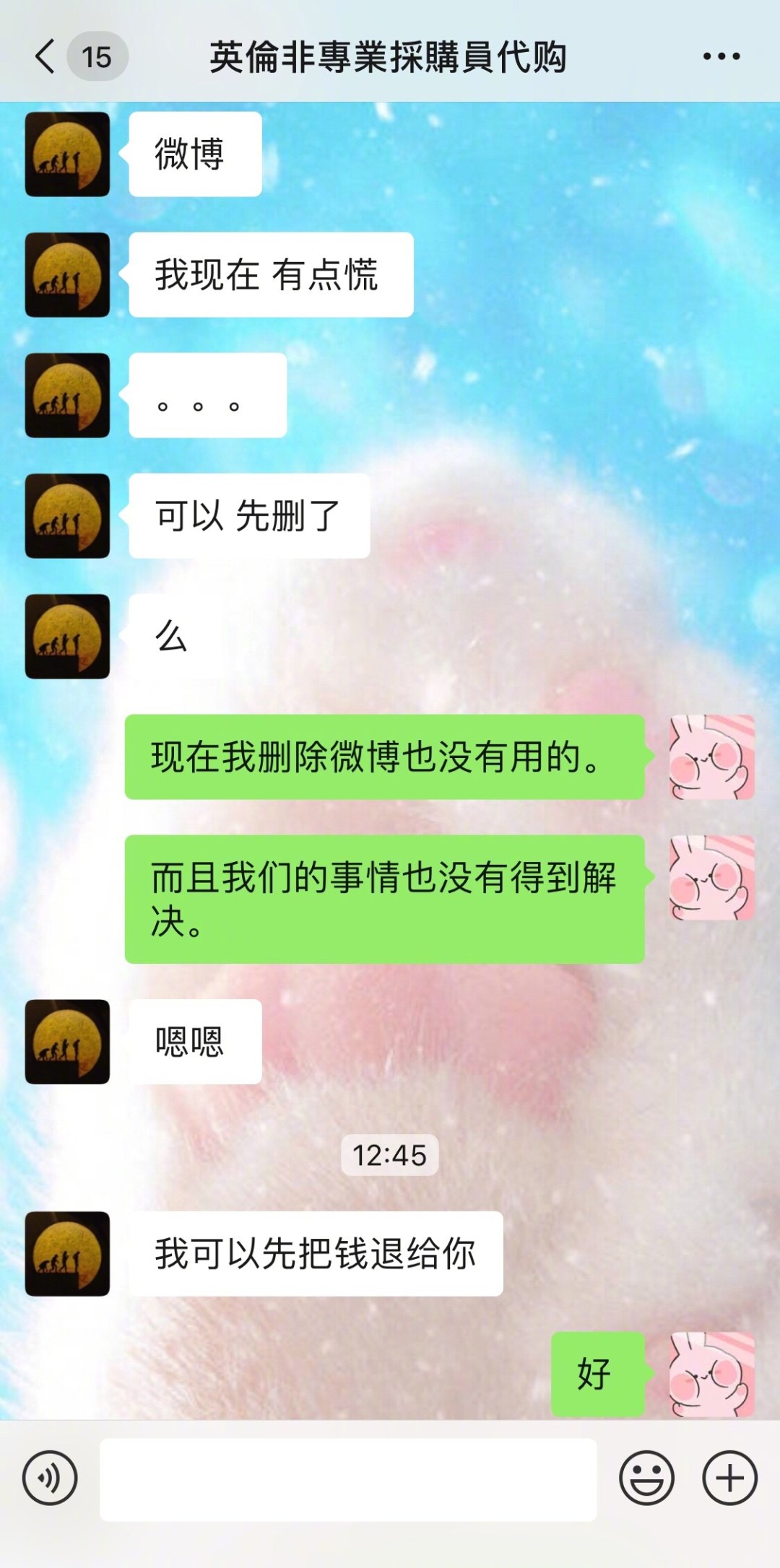The height and width of the screenshot is (1568, 780).
Task: Tap the chat title 英倫非專業採購員代购
Action: coord(390,56)
